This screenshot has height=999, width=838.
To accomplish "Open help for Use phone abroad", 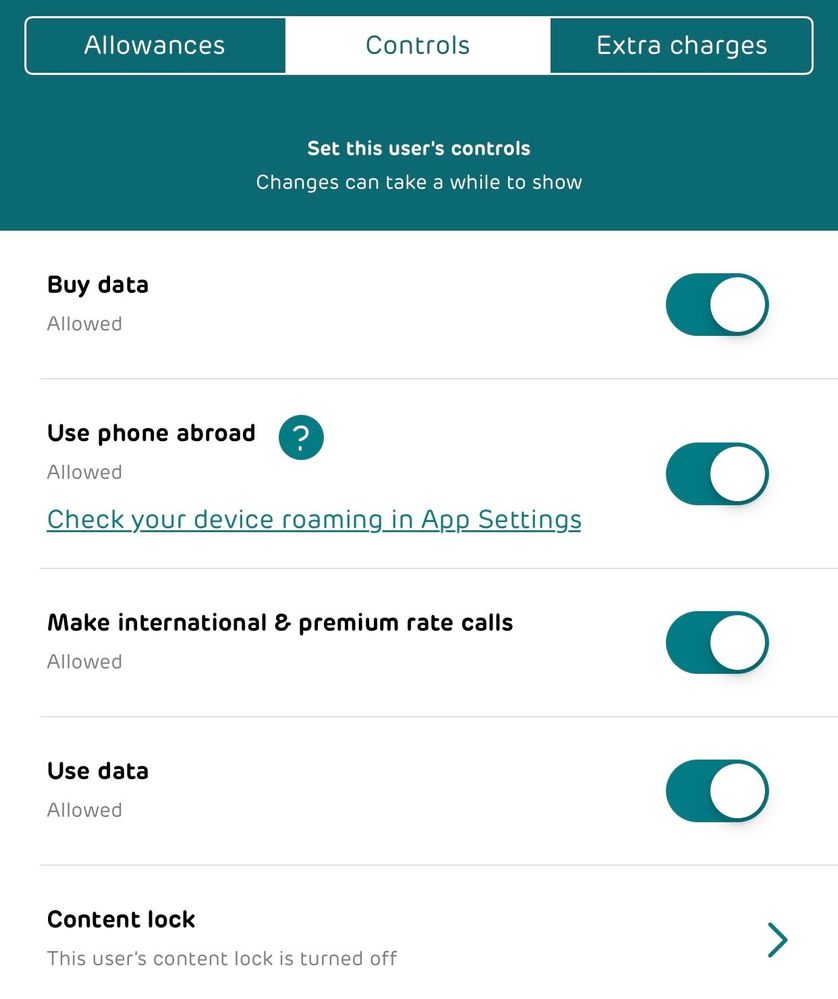I will coord(301,438).
